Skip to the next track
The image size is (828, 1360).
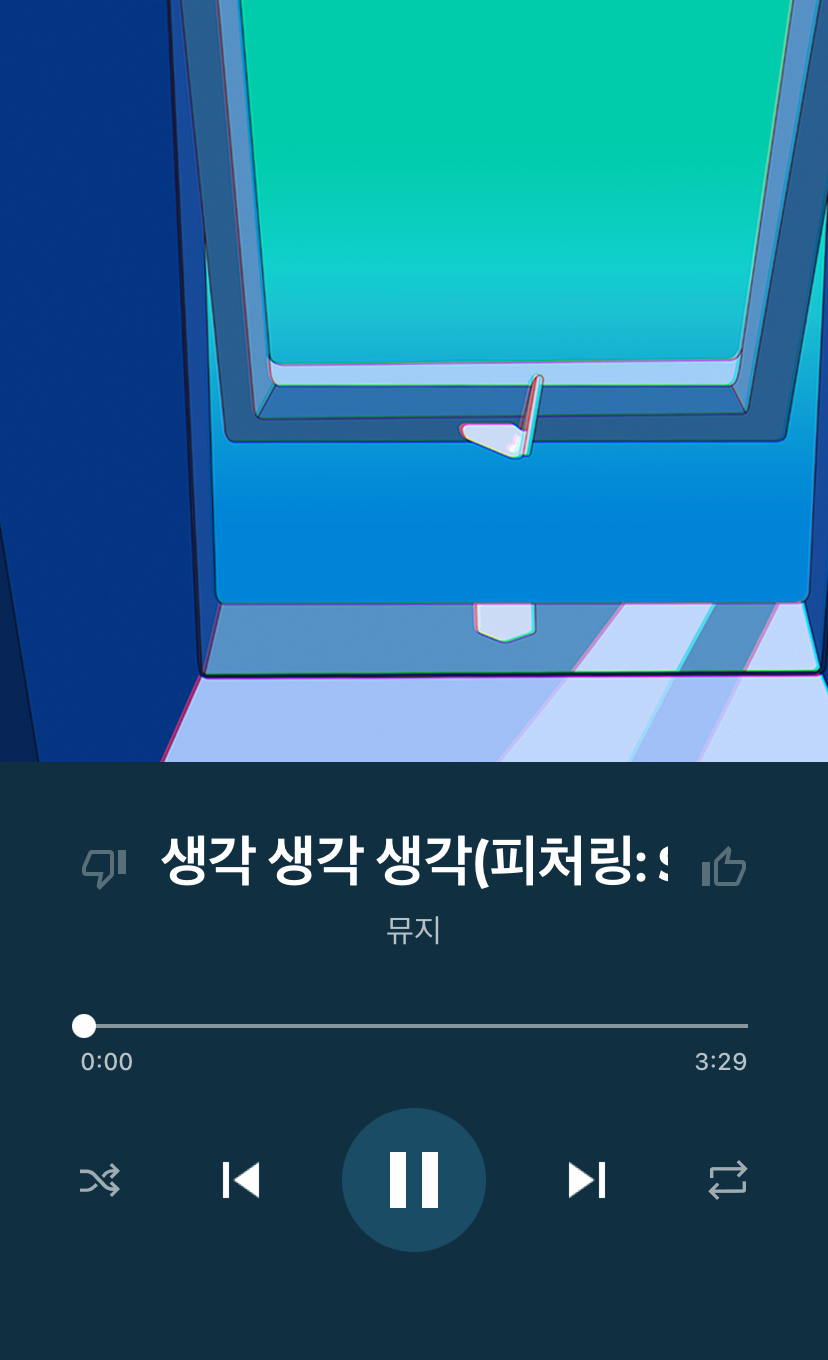(x=587, y=1180)
